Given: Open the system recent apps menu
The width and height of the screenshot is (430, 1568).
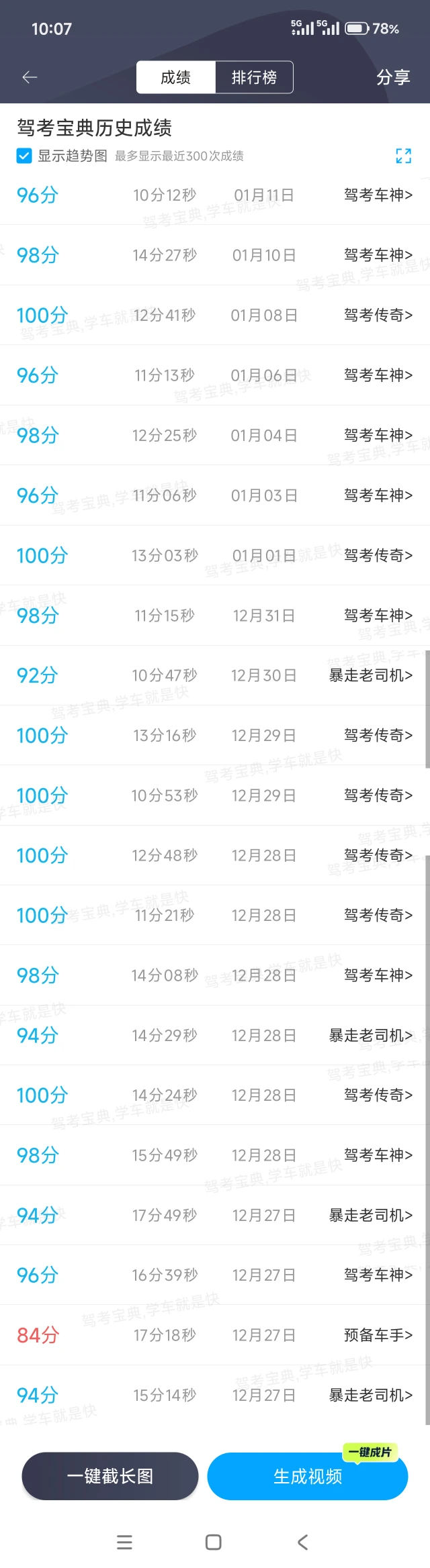Looking at the screenshot, I should pos(124,1542).
